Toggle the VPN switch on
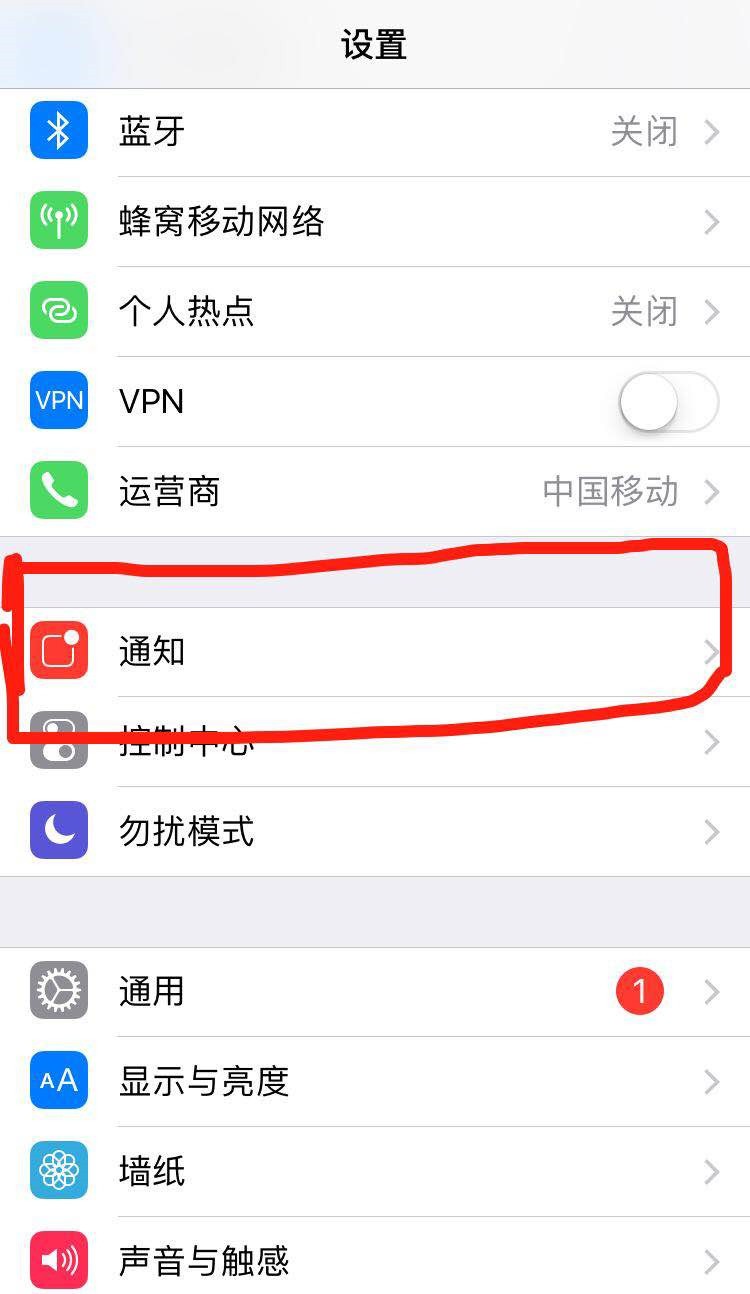750x1294 pixels. (668, 402)
